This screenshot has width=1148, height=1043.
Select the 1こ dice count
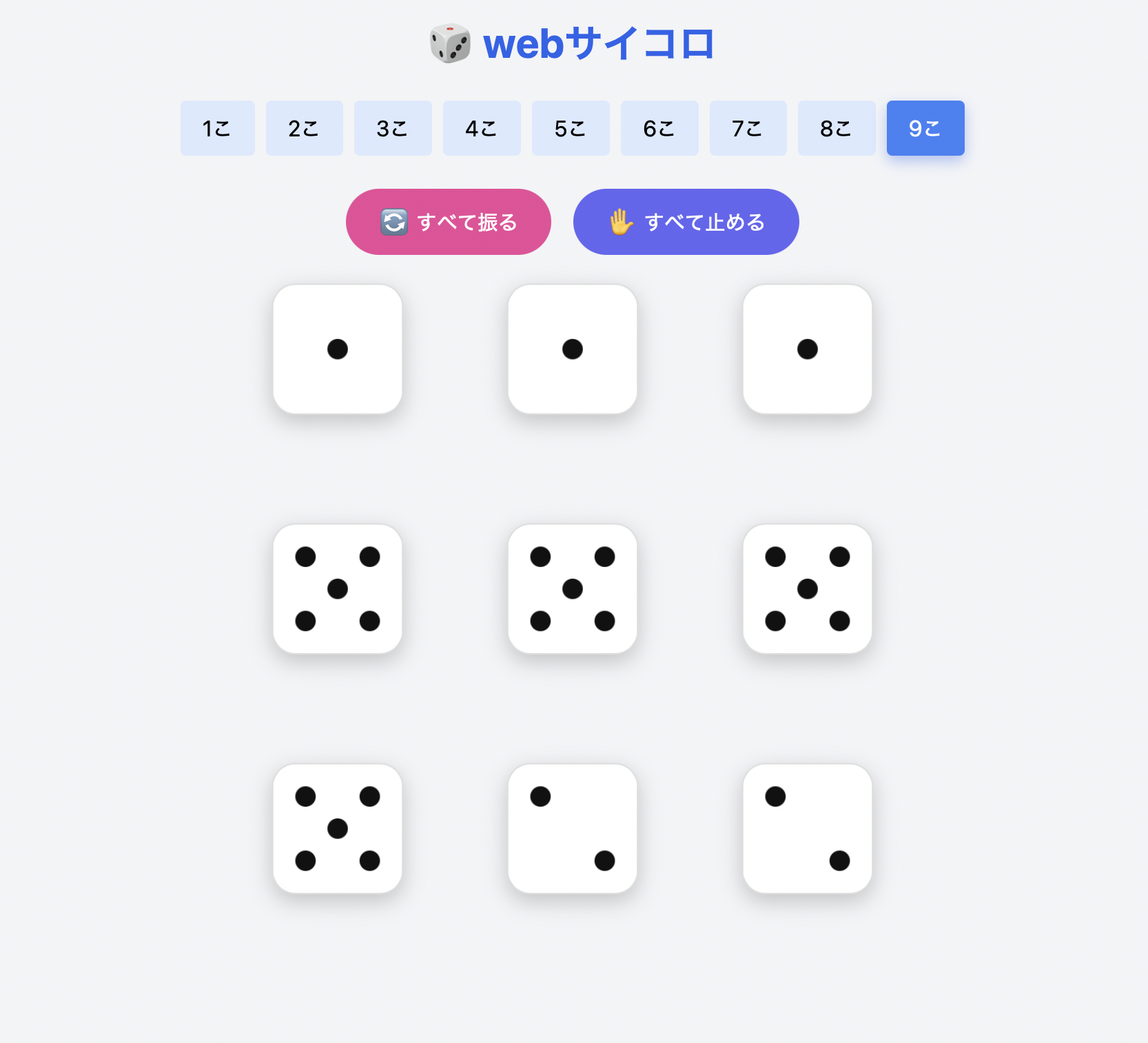tap(217, 128)
